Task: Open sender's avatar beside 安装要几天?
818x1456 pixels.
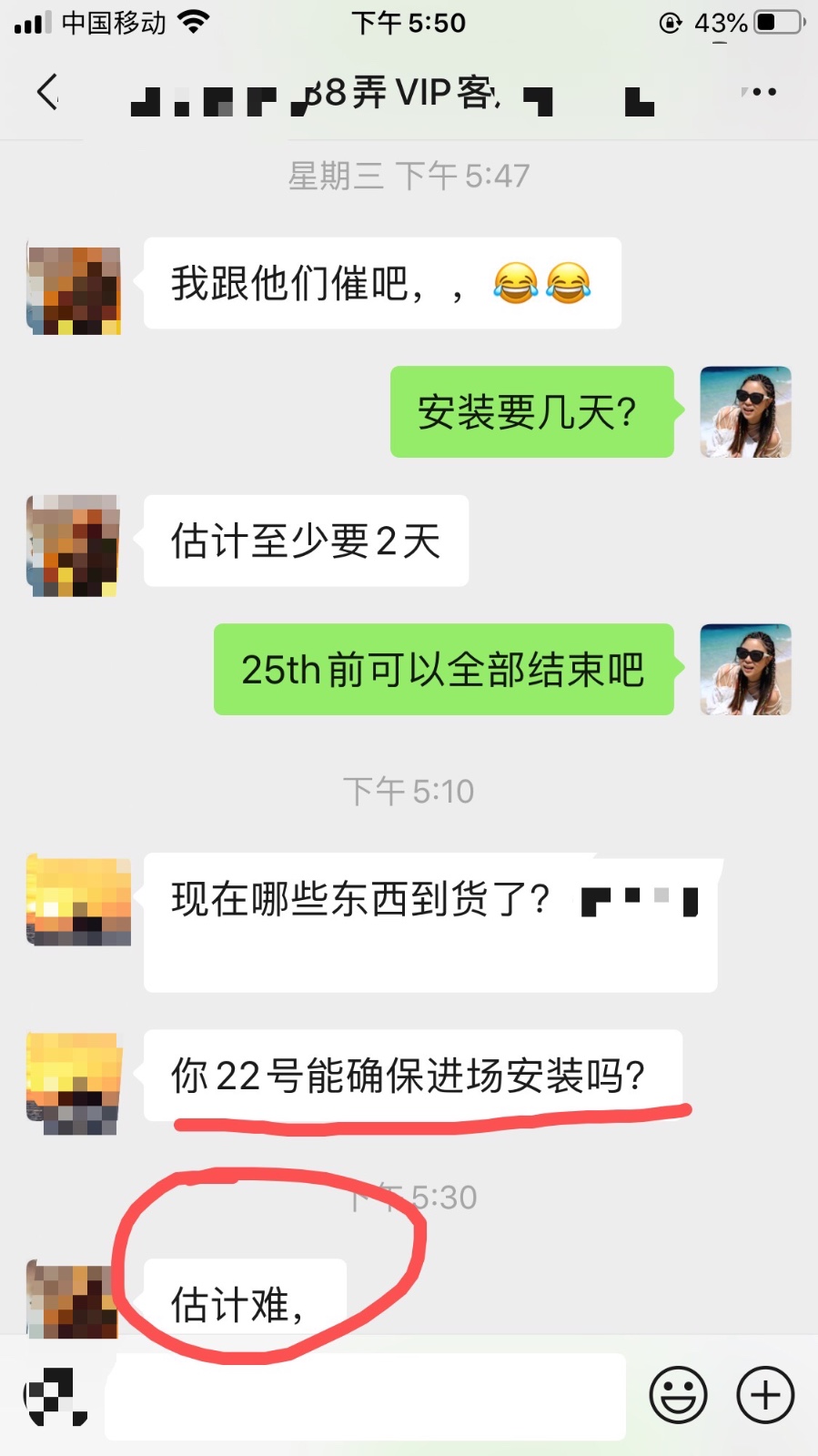Action: (x=745, y=412)
